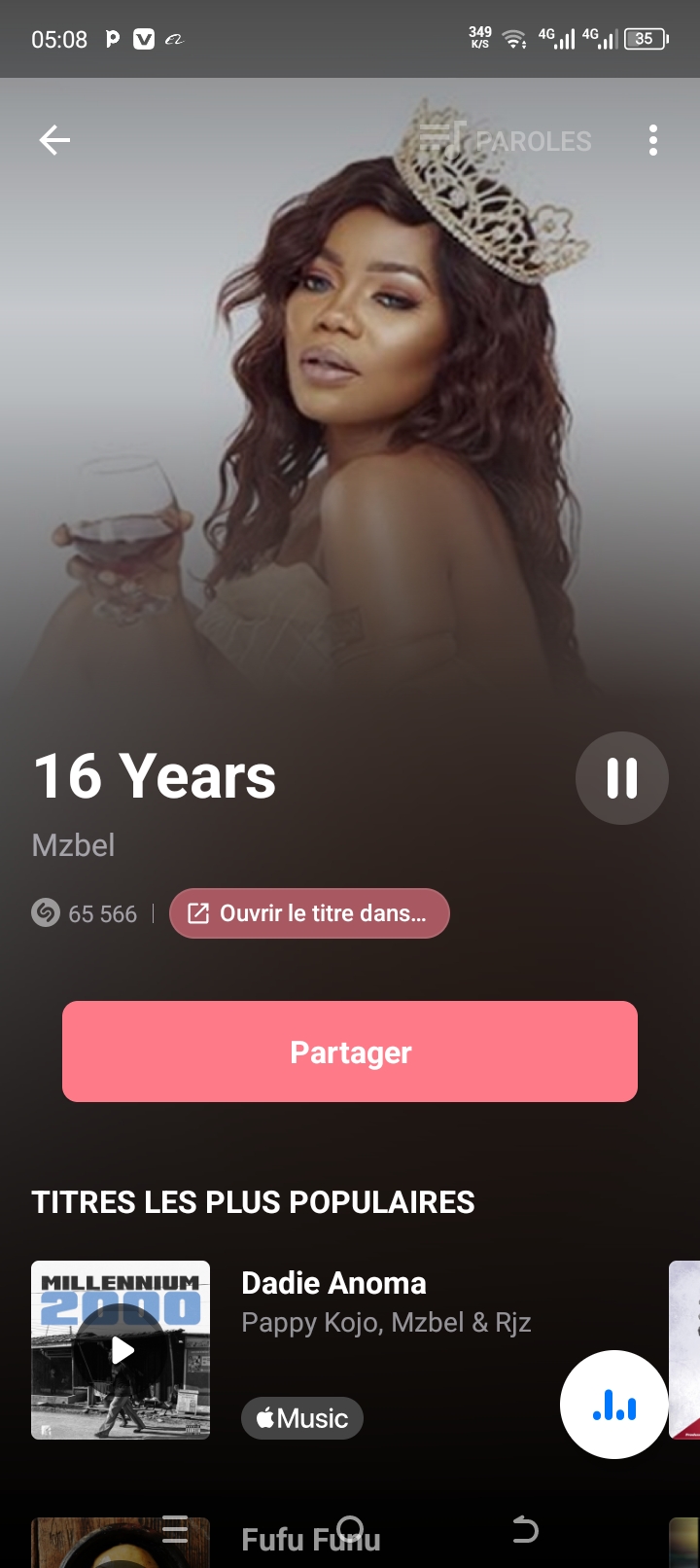Tap the floating Shazam listening button
The image size is (700, 1568).
coord(613,1405)
